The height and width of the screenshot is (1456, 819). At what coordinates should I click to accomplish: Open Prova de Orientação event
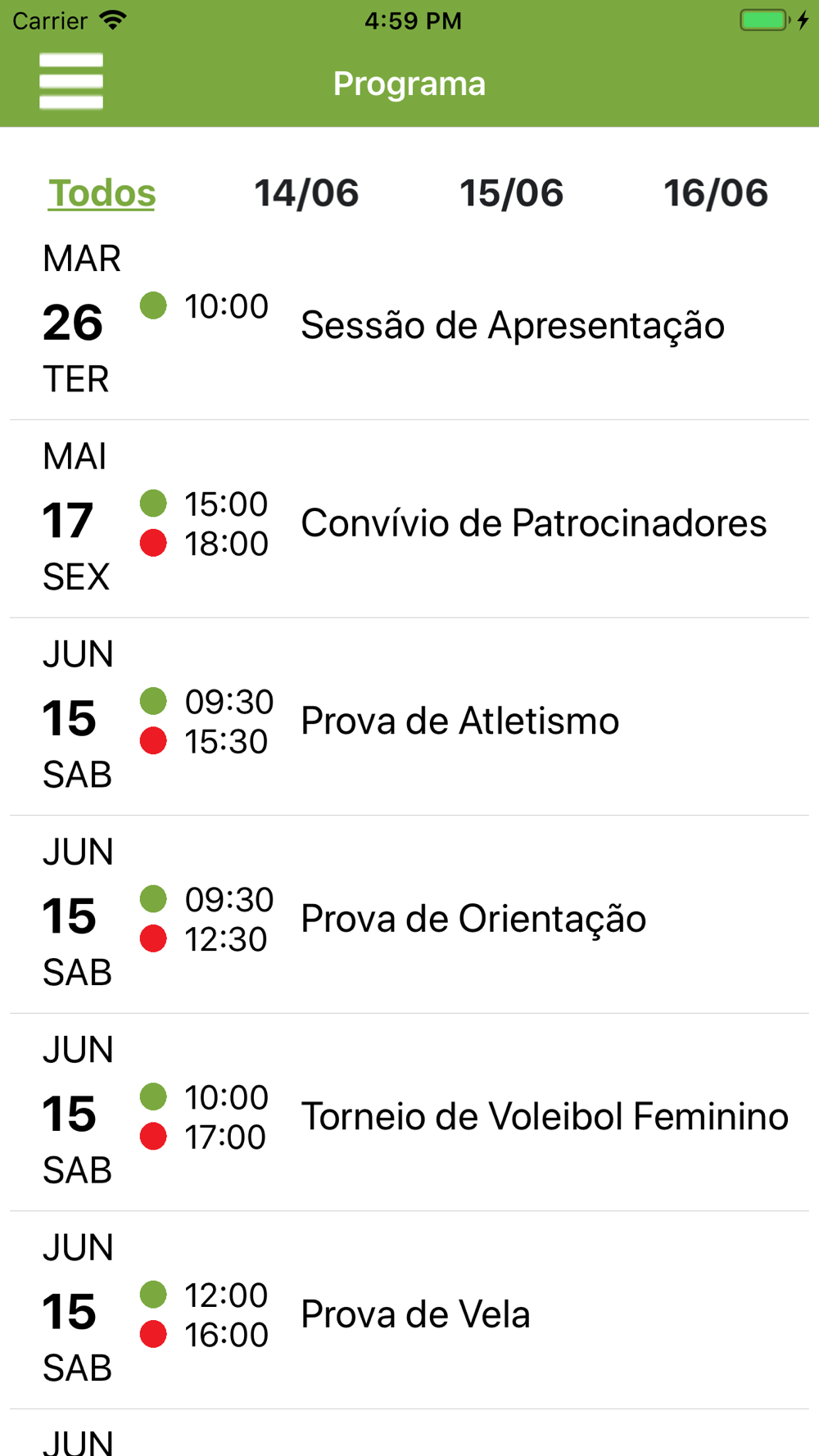[x=409, y=915]
